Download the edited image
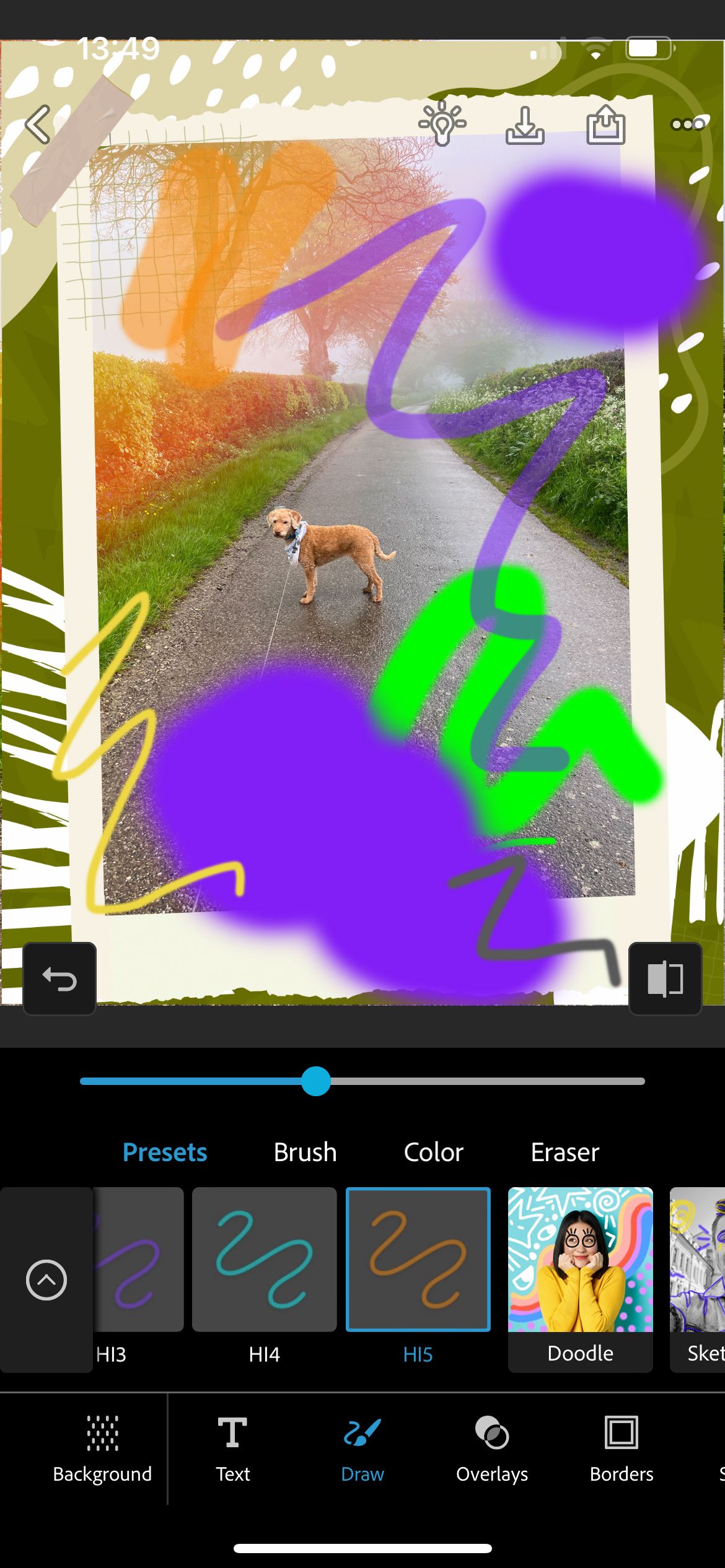The height and width of the screenshot is (1568, 725). point(525,125)
